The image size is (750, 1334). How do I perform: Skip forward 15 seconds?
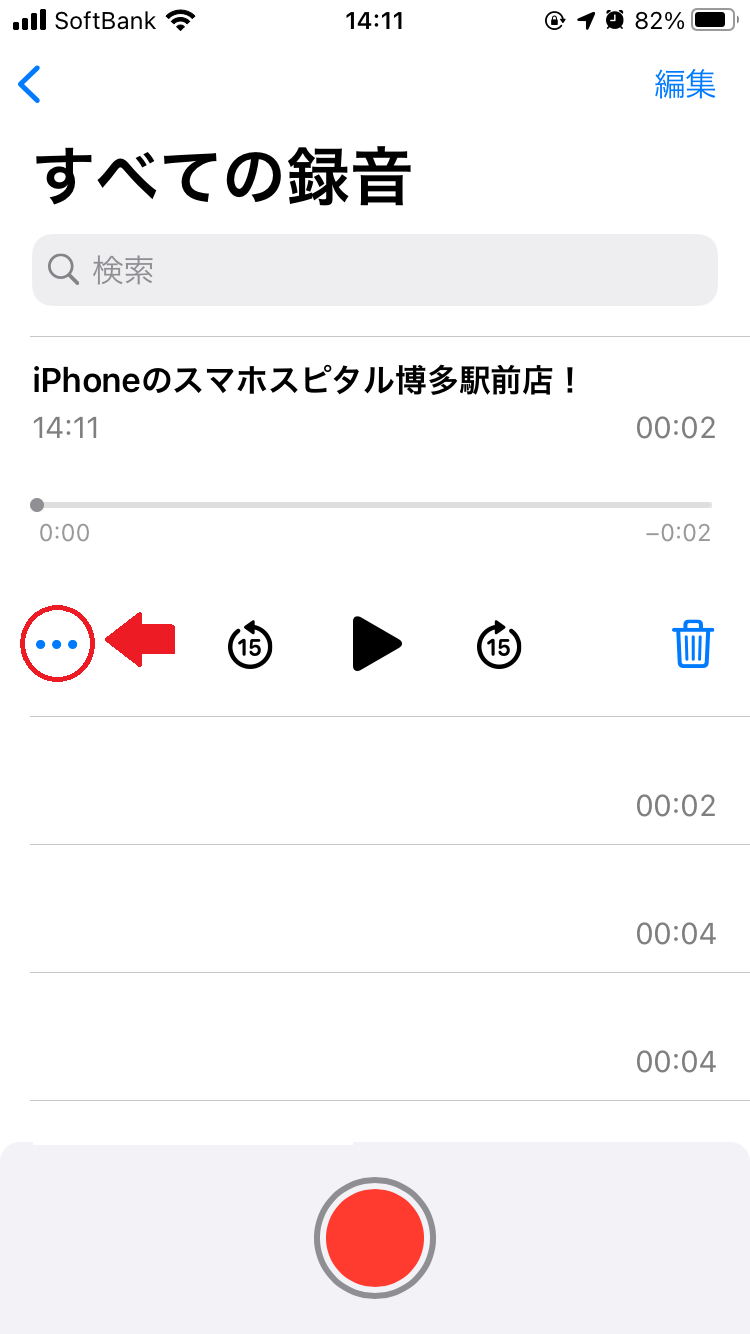[x=500, y=646]
